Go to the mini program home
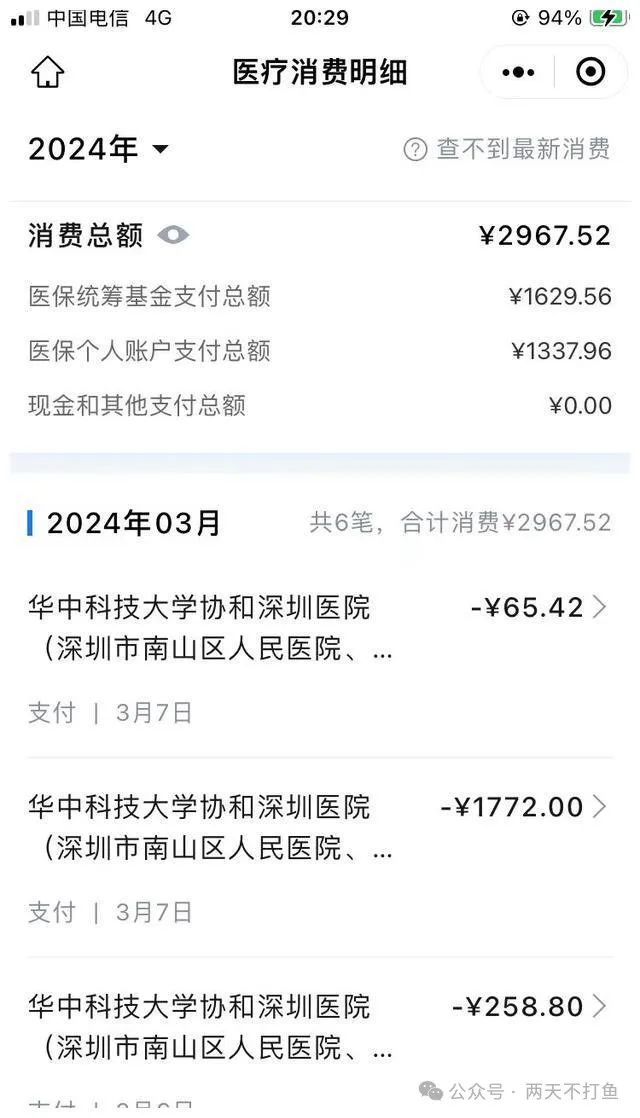This screenshot has height=1118, width=640. tap(48, 72)
